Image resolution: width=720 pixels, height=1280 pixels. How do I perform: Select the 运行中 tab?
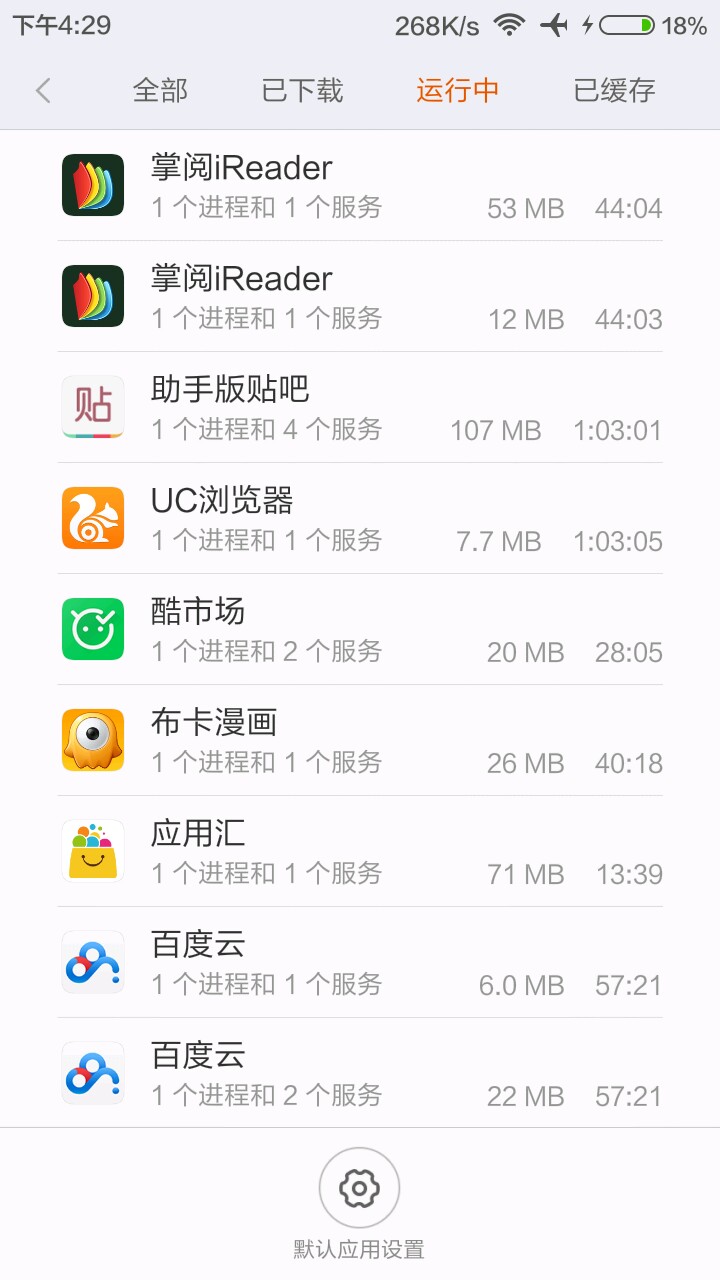click(x=457, y=91)
